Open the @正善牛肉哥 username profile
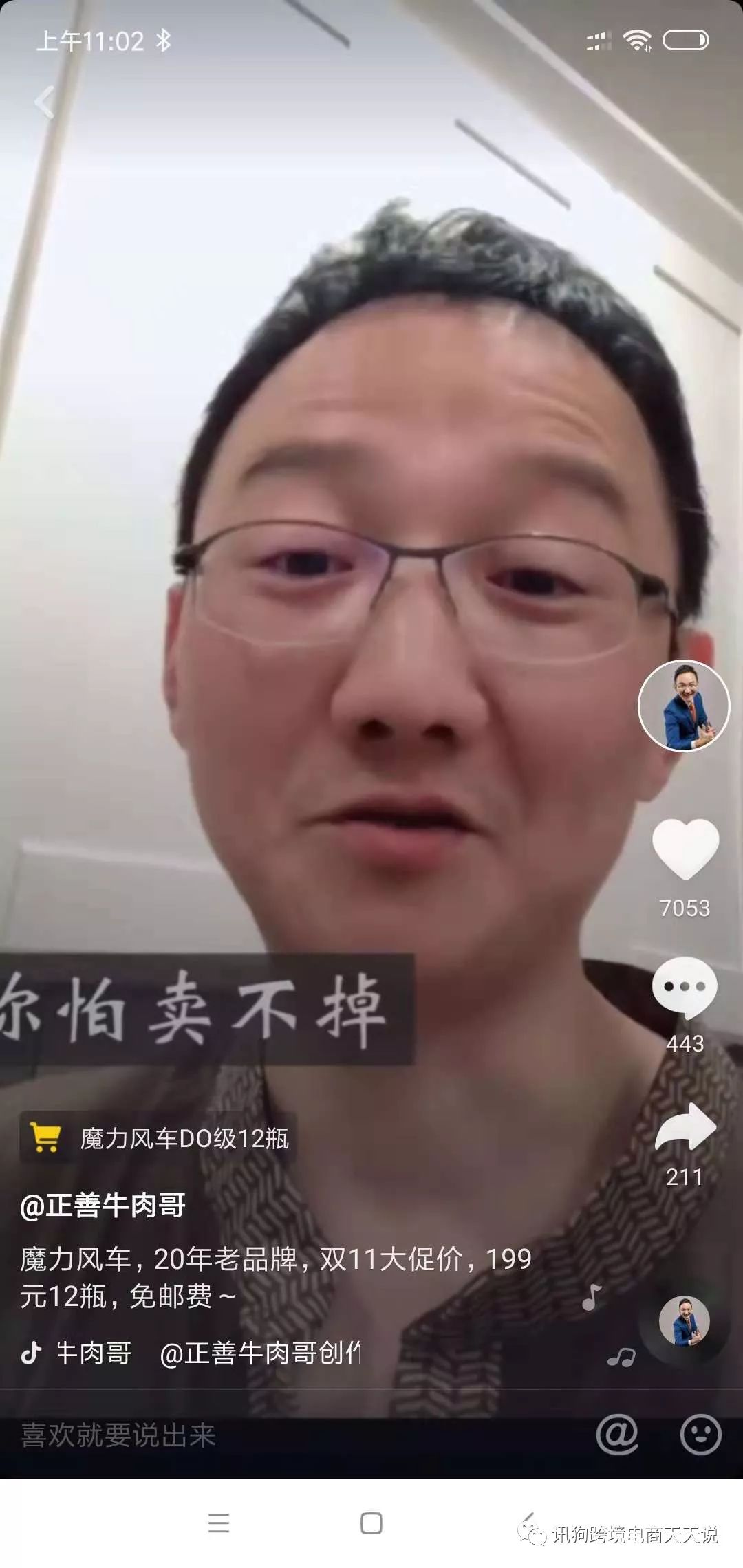Viewport: 743px width, 1568px height. 103,1206
